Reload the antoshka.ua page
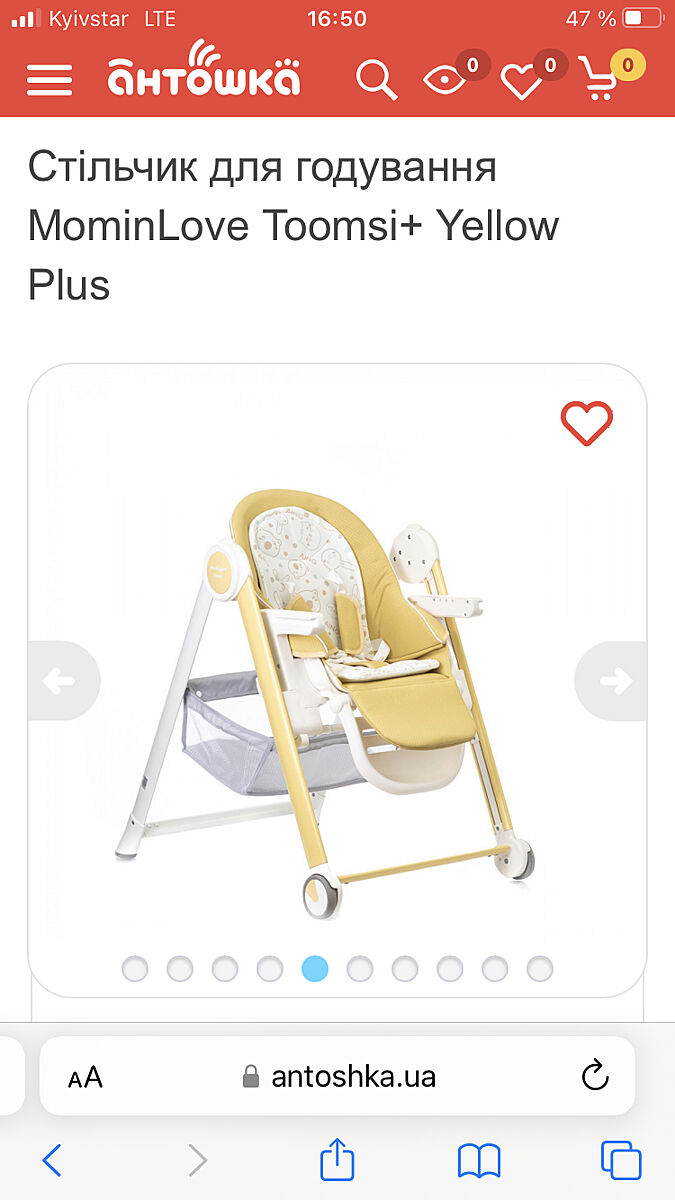The width and height of the screenshot is (675, 1200). 595,1077
